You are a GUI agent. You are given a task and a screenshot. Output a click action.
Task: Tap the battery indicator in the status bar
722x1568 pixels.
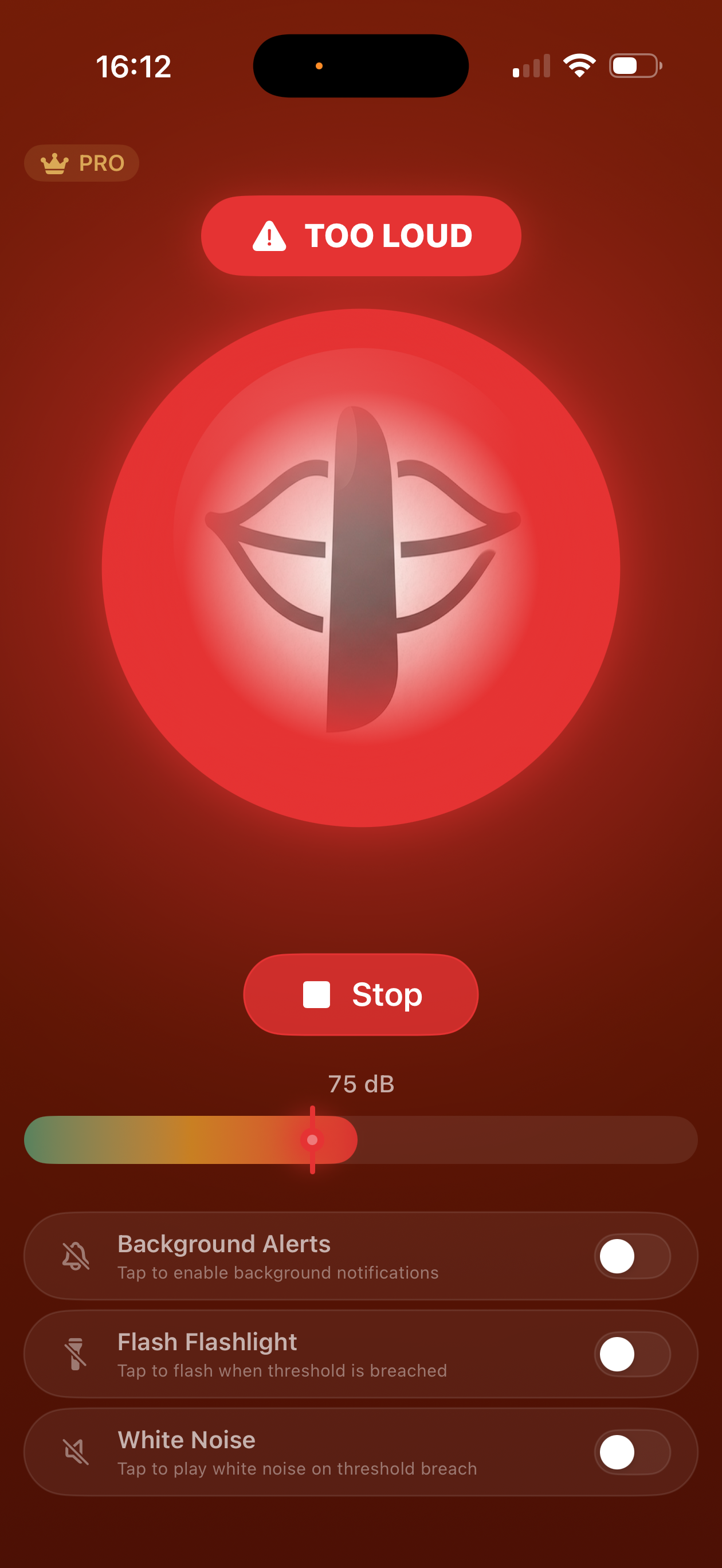(635, 66)
